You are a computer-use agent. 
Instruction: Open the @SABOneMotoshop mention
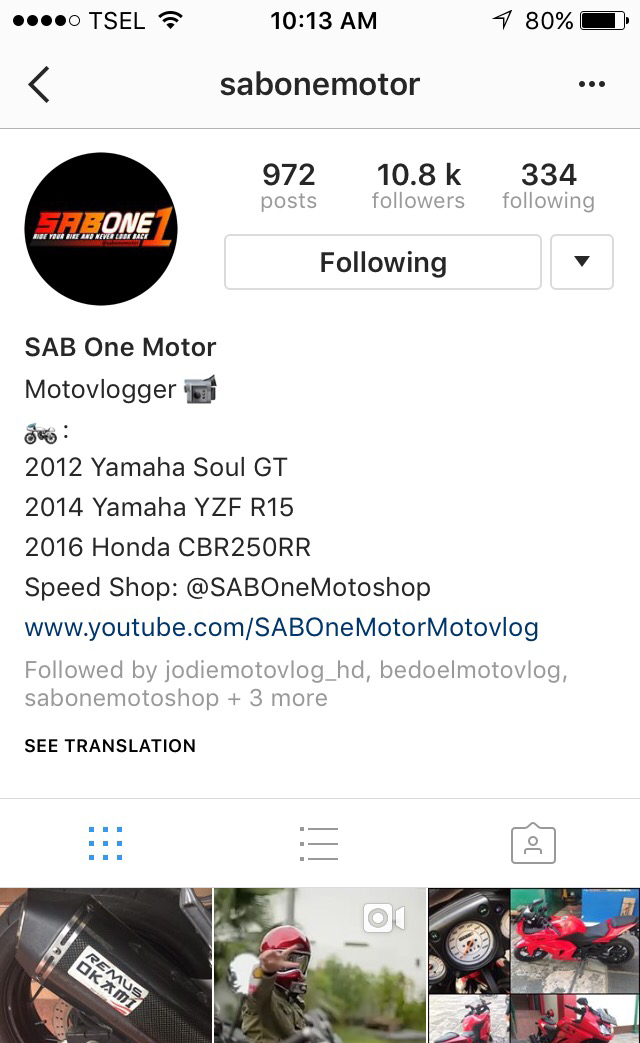pos(308,587)
